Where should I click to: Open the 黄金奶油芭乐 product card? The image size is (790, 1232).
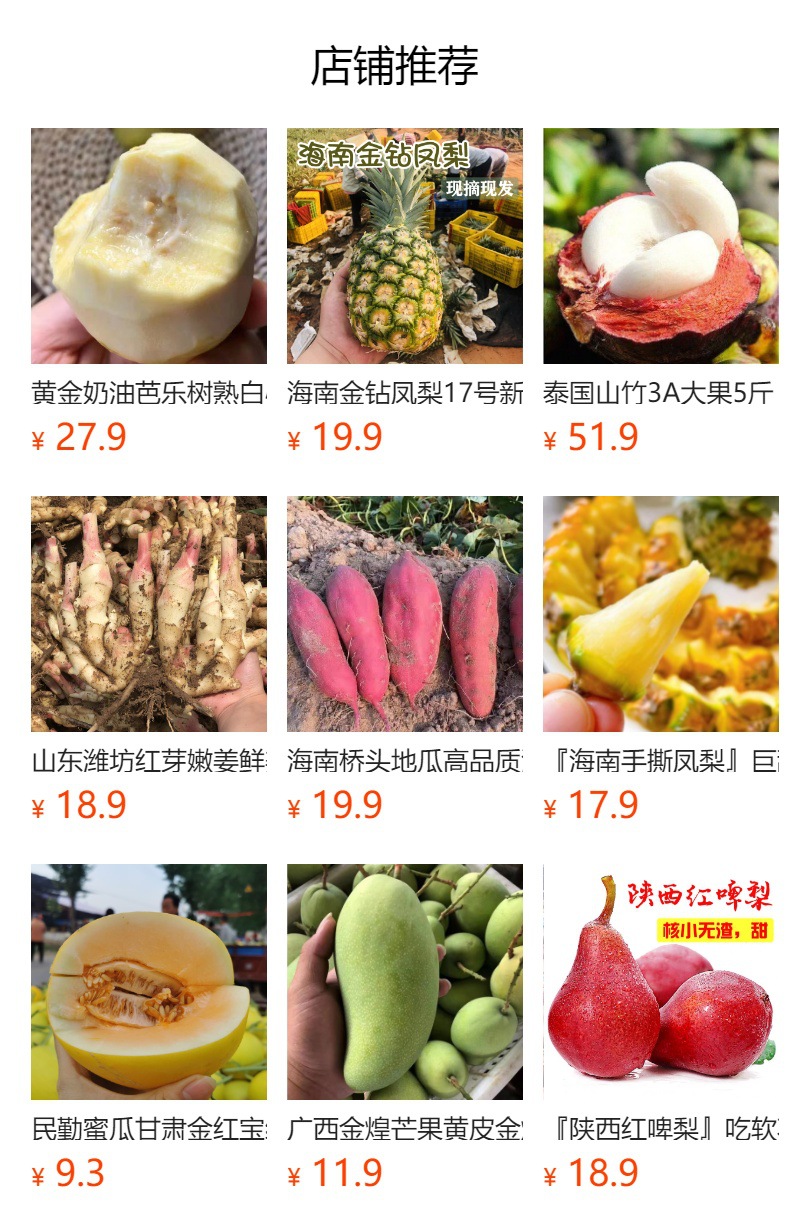(149, 246)
